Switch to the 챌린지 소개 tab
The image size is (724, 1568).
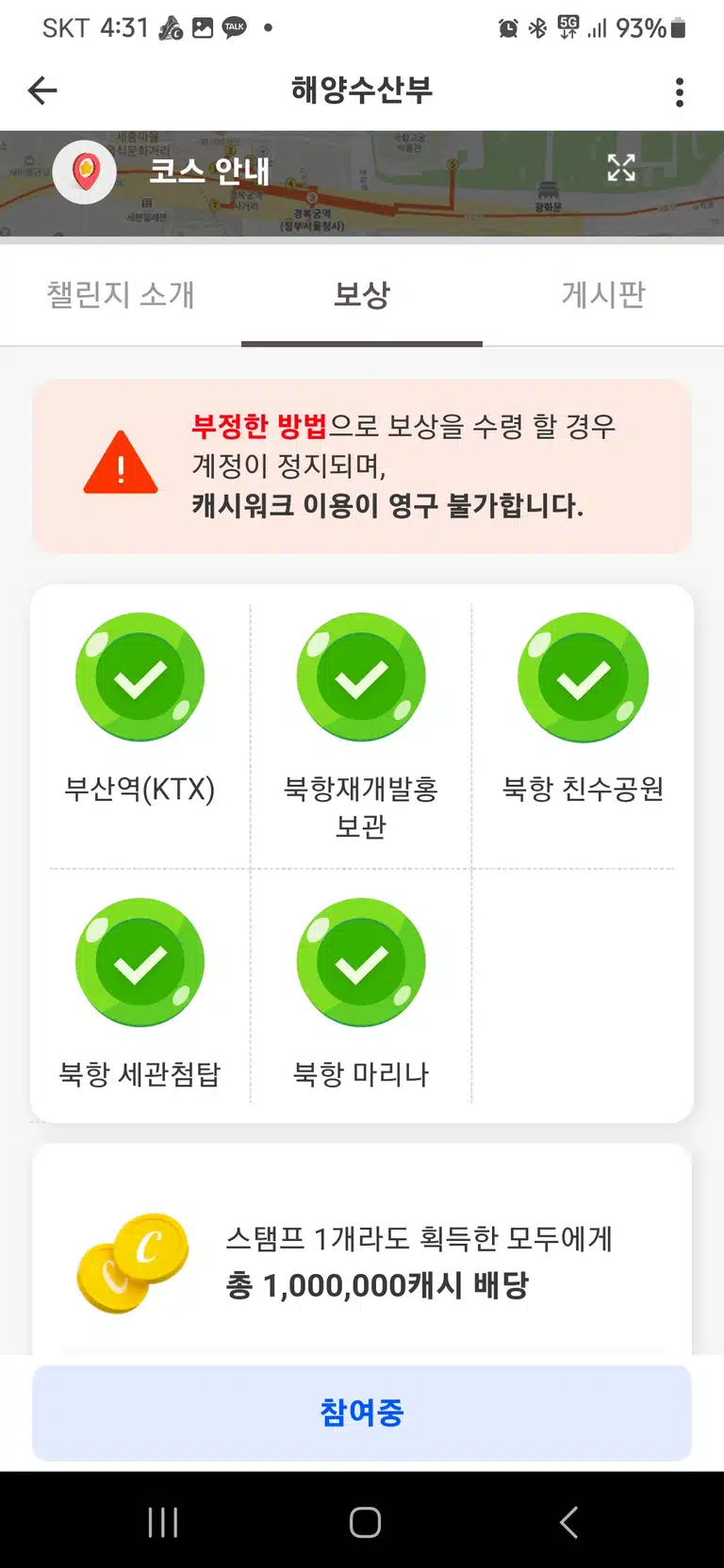click(x=121, y=295)
